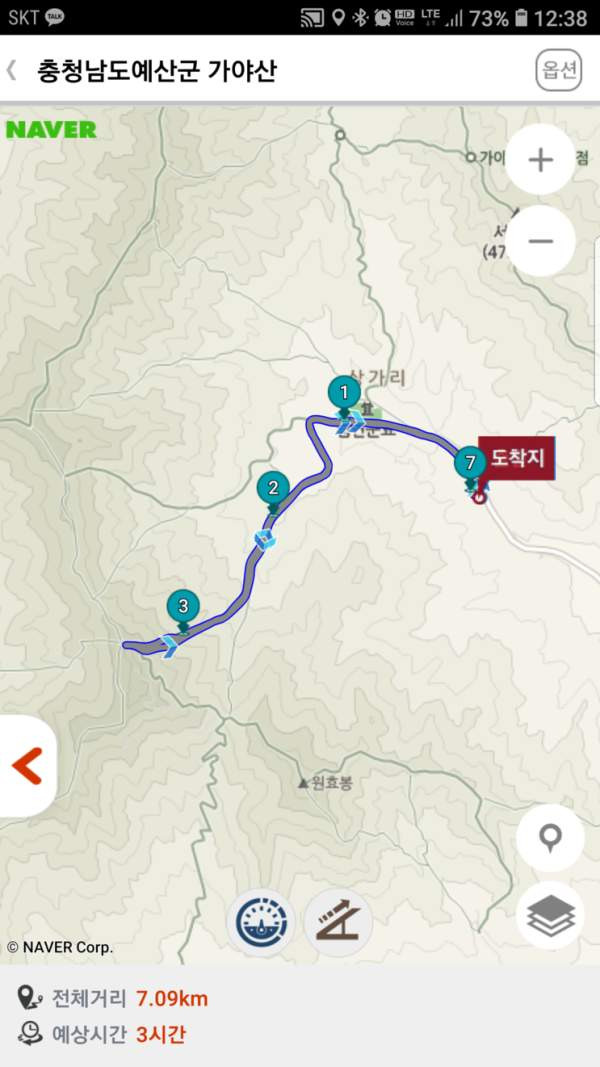Go back using the top-left arrow
This screenshot has width=600, height=1067.
(x=12, y=70)
